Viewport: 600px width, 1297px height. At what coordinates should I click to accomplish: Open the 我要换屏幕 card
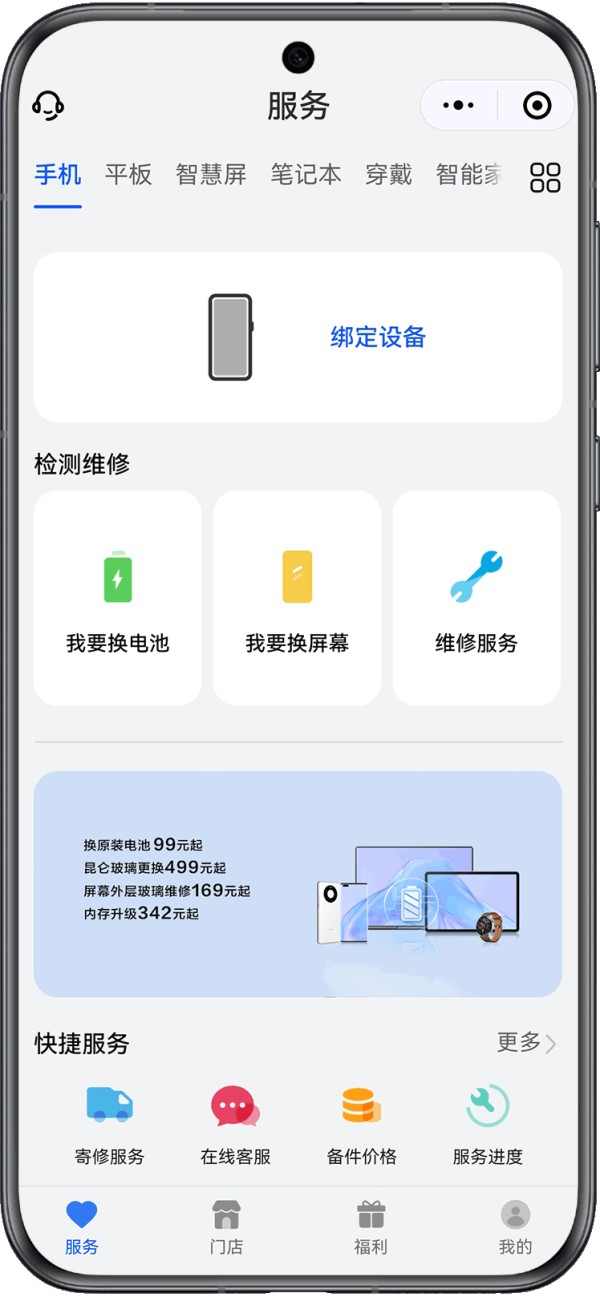[x=297, y=598]
